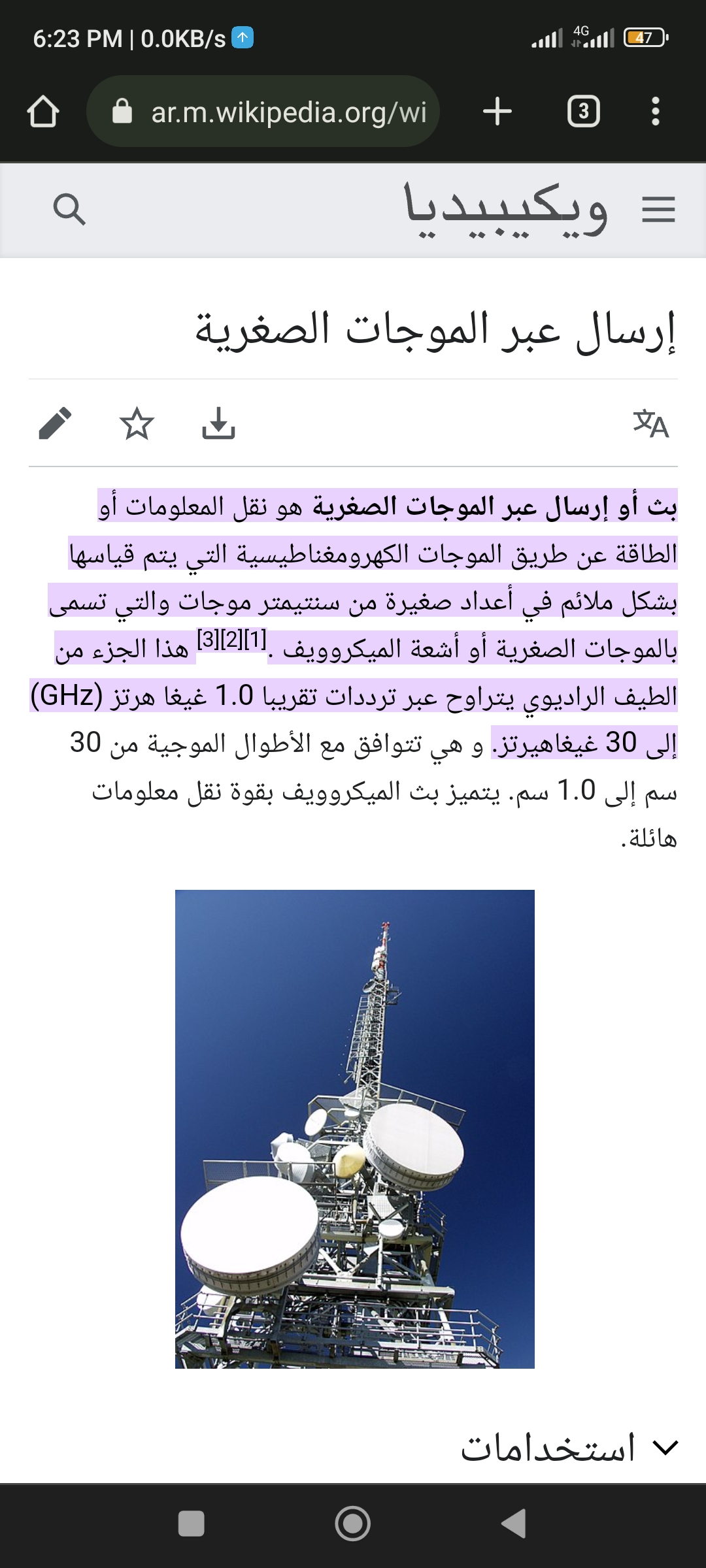Download this article
Image resolution: width=706 pixels, height=1568 pixels.
coord(218,423)
